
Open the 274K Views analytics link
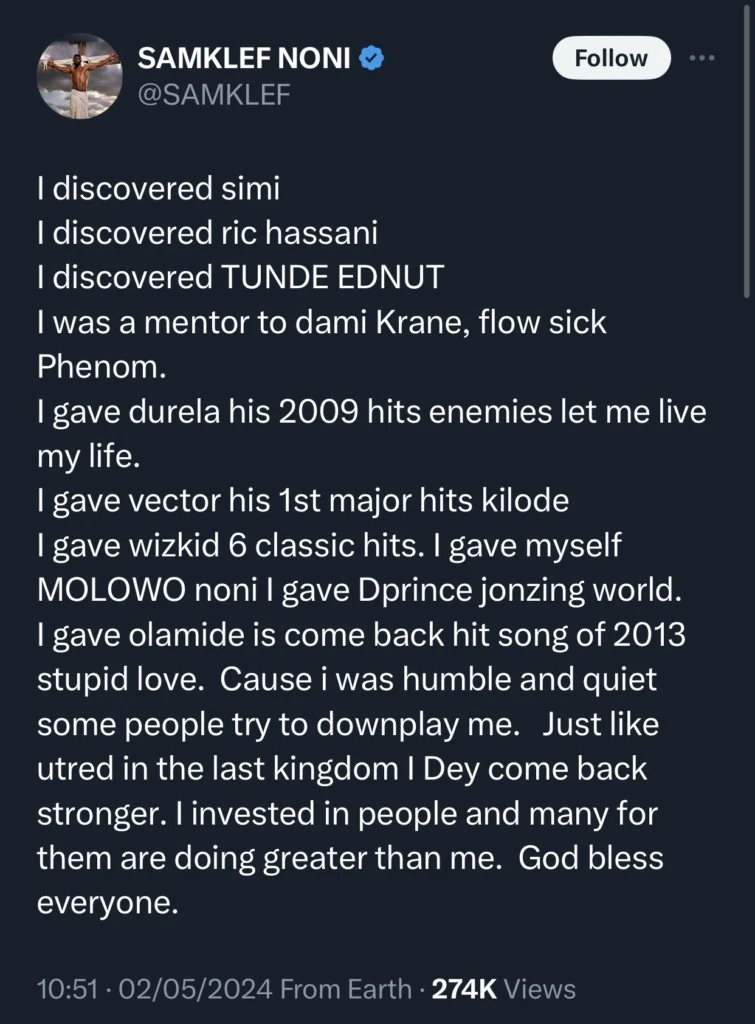pyautogui.click(x=505, y=989)
